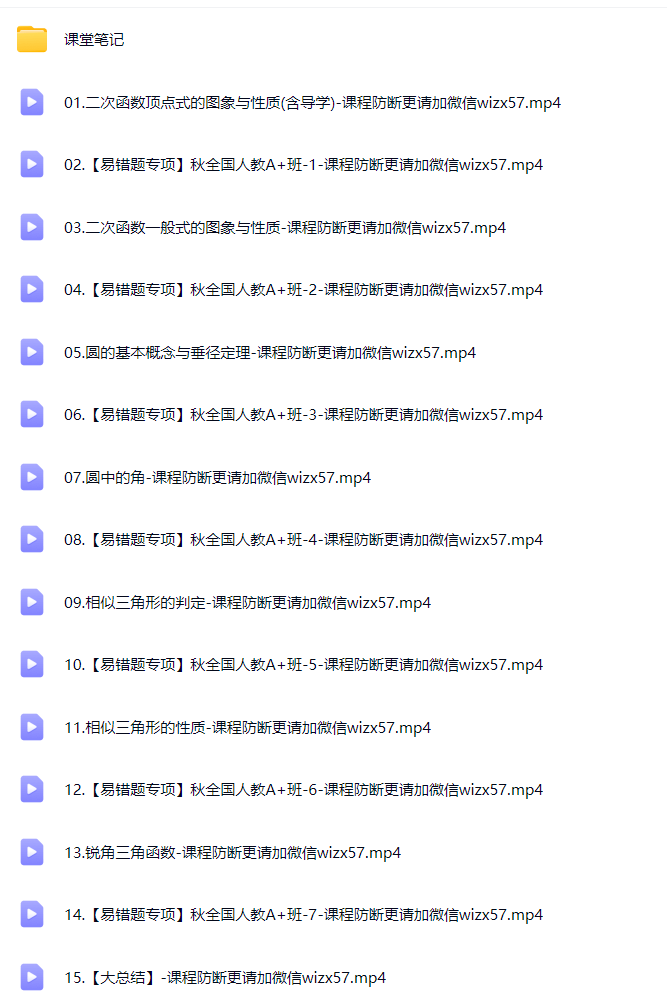Open video 15 大总结
667x1005 pixels.
tap(225, 977)
